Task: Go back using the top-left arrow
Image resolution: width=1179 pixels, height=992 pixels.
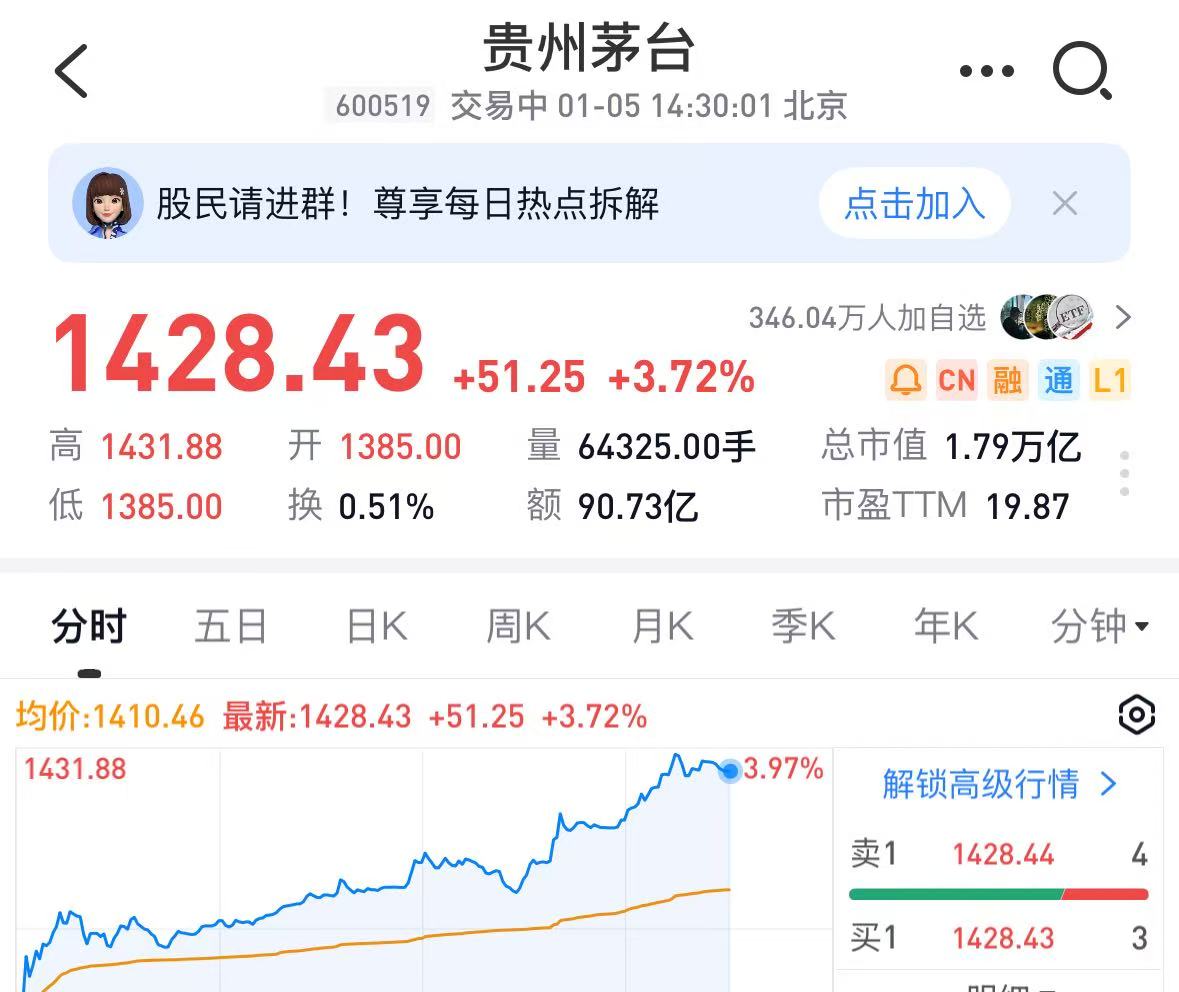Action: tap(71, 71)
